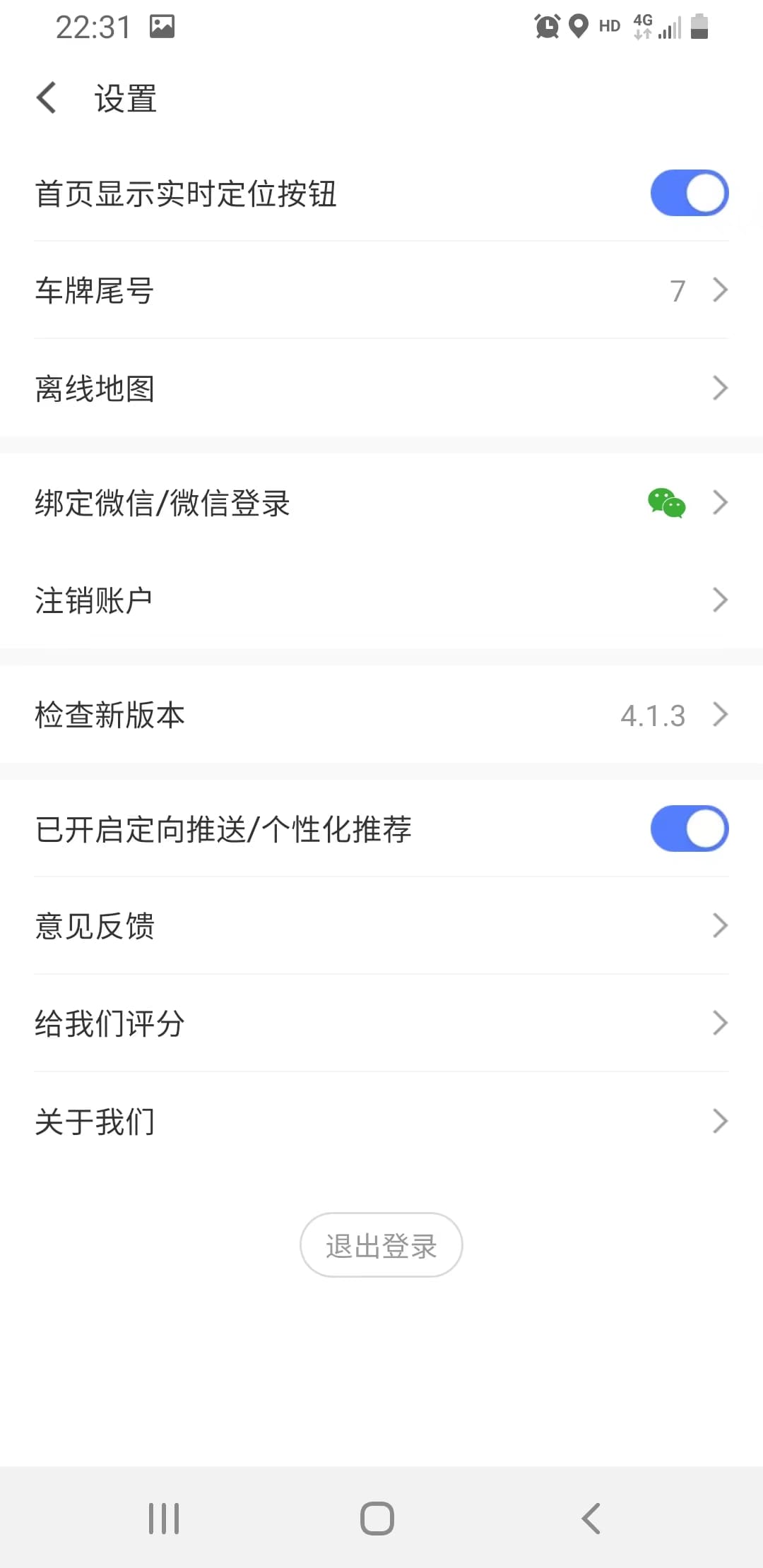Screen dimensions: 763x1568
Task: Open system recent apps
Action: [164, 1518]
